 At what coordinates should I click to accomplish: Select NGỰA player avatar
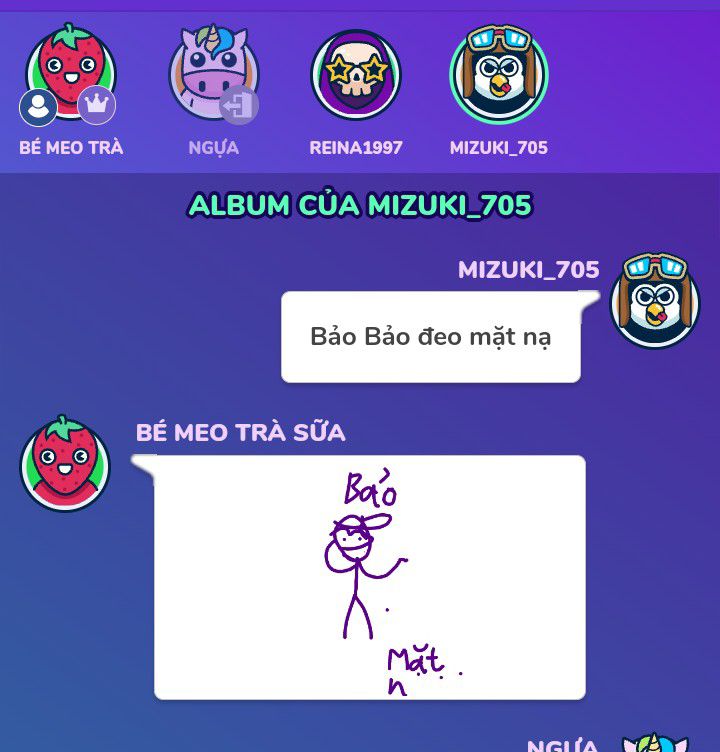coord(213,73)
